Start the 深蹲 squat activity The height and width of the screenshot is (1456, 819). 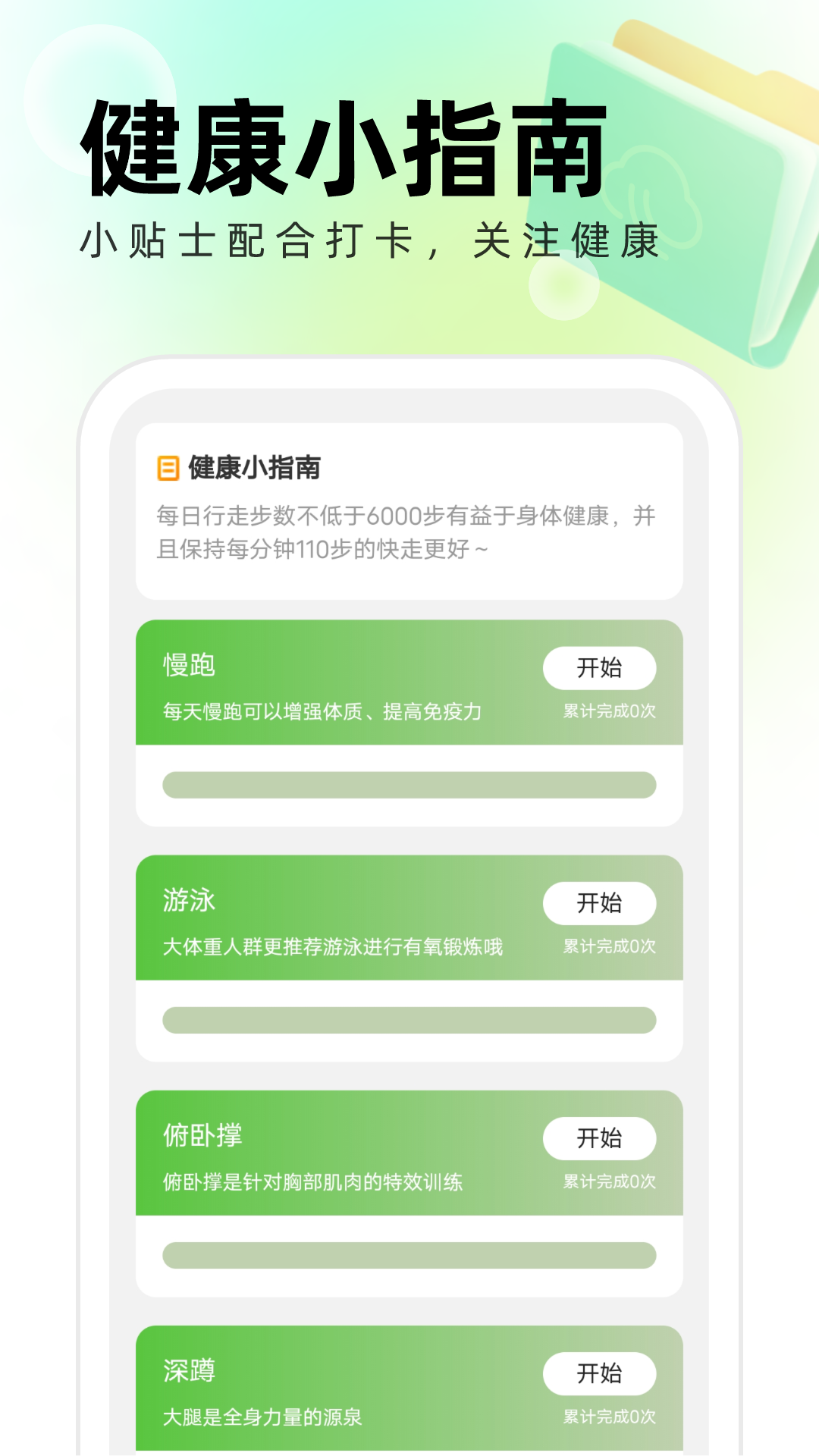click(x=599, y=1374)
